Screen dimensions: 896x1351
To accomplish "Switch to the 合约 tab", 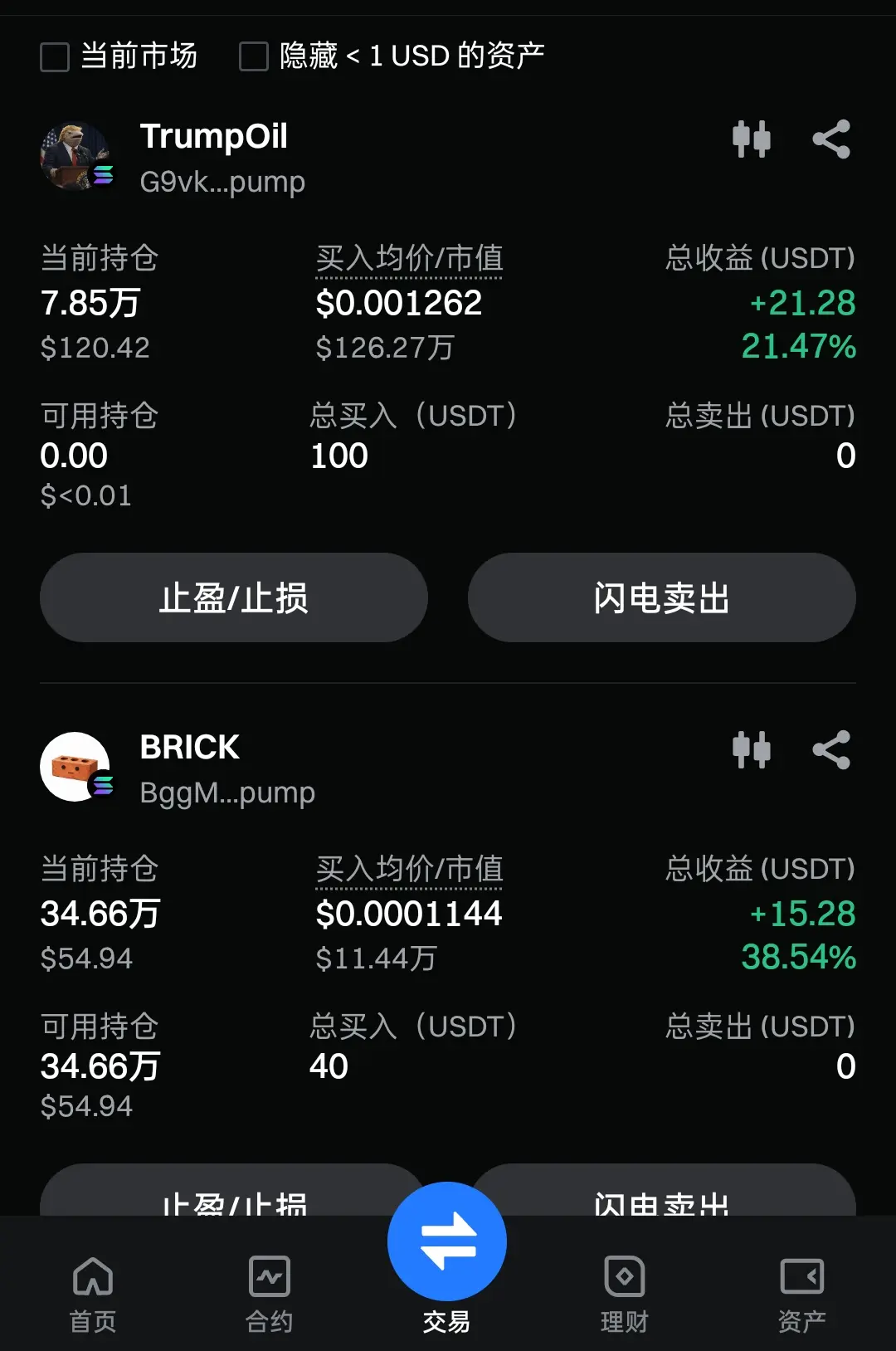I will click(270, 1293).
